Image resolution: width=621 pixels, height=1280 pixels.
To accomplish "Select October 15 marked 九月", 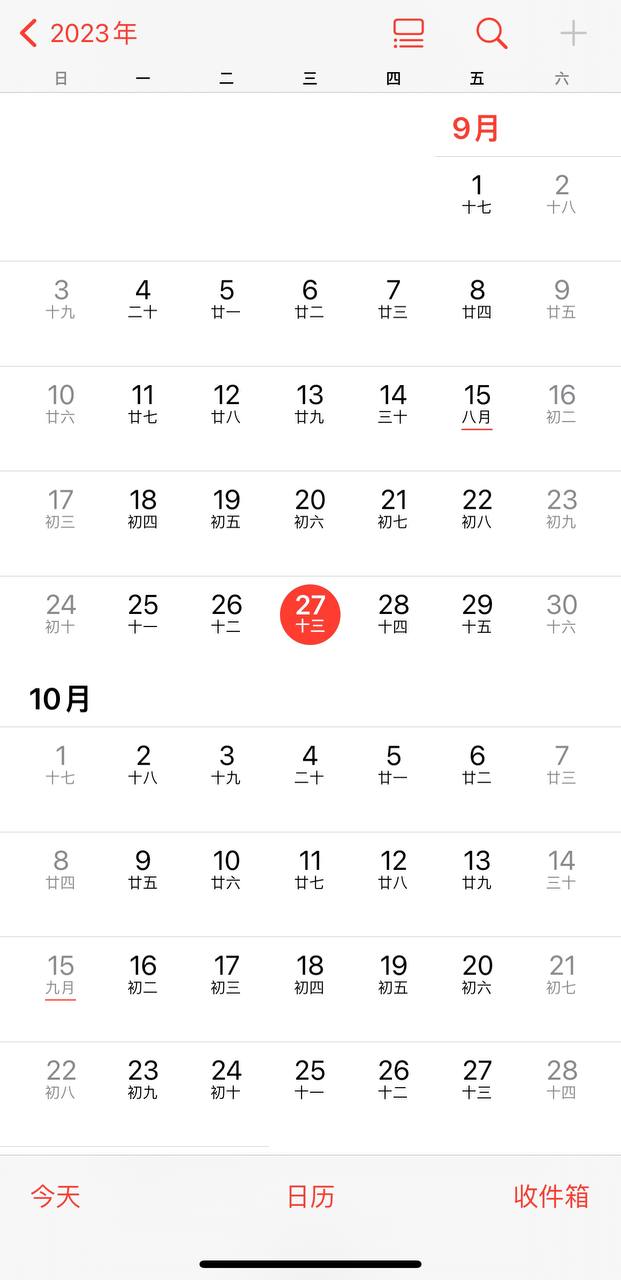I will coord(61,976).
